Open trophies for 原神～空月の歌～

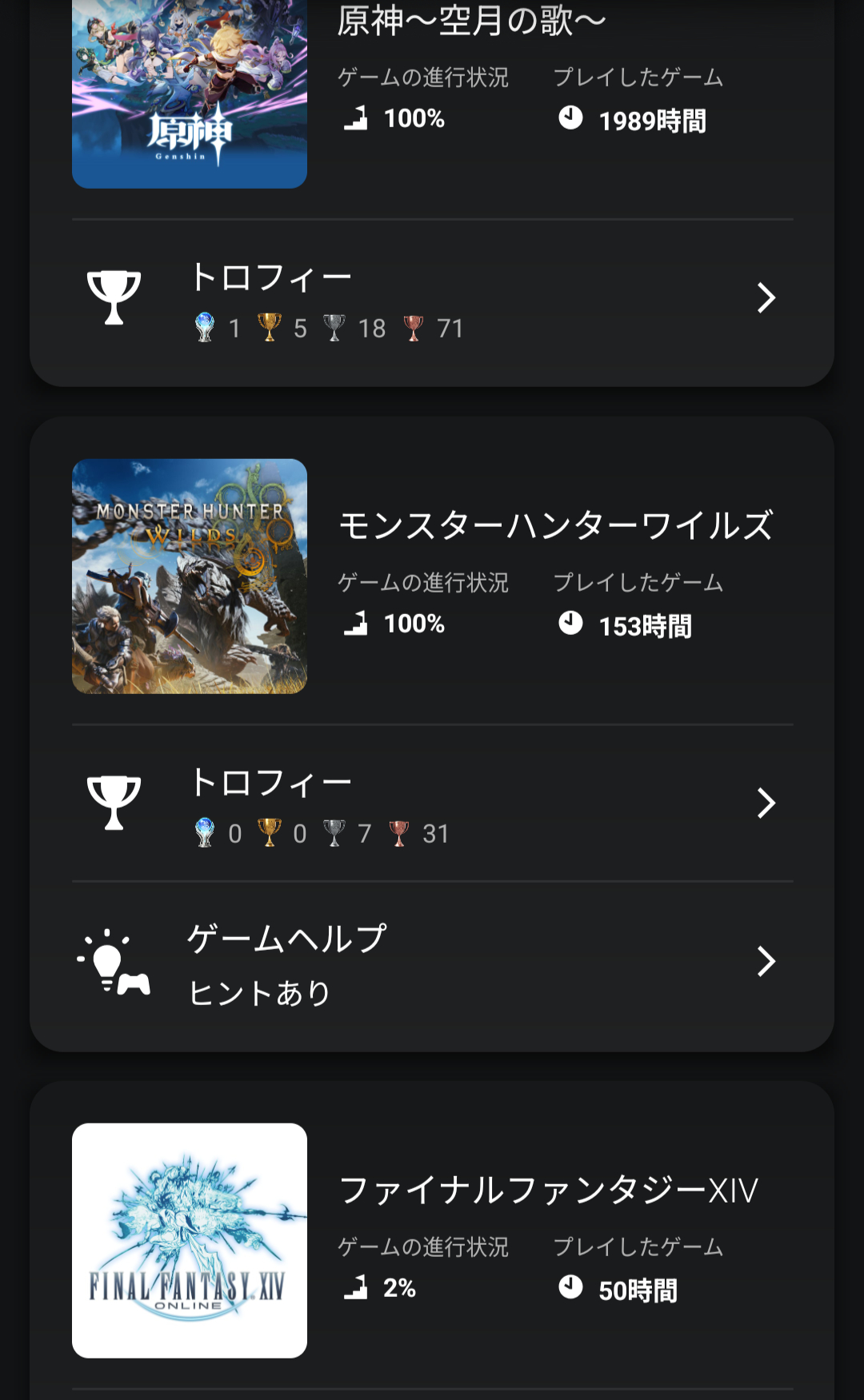[x=432, y=299]
